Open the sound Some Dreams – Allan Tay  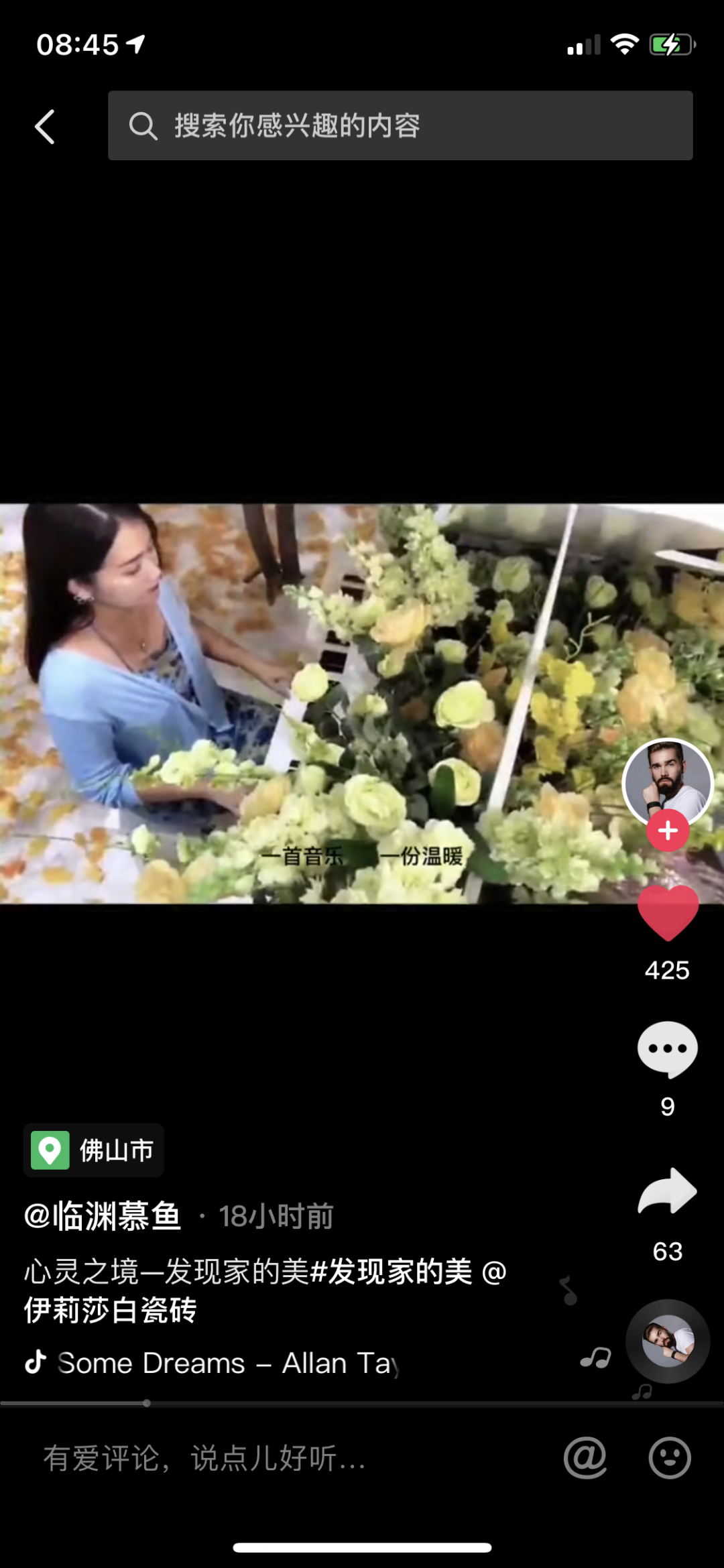[228, 1363]
